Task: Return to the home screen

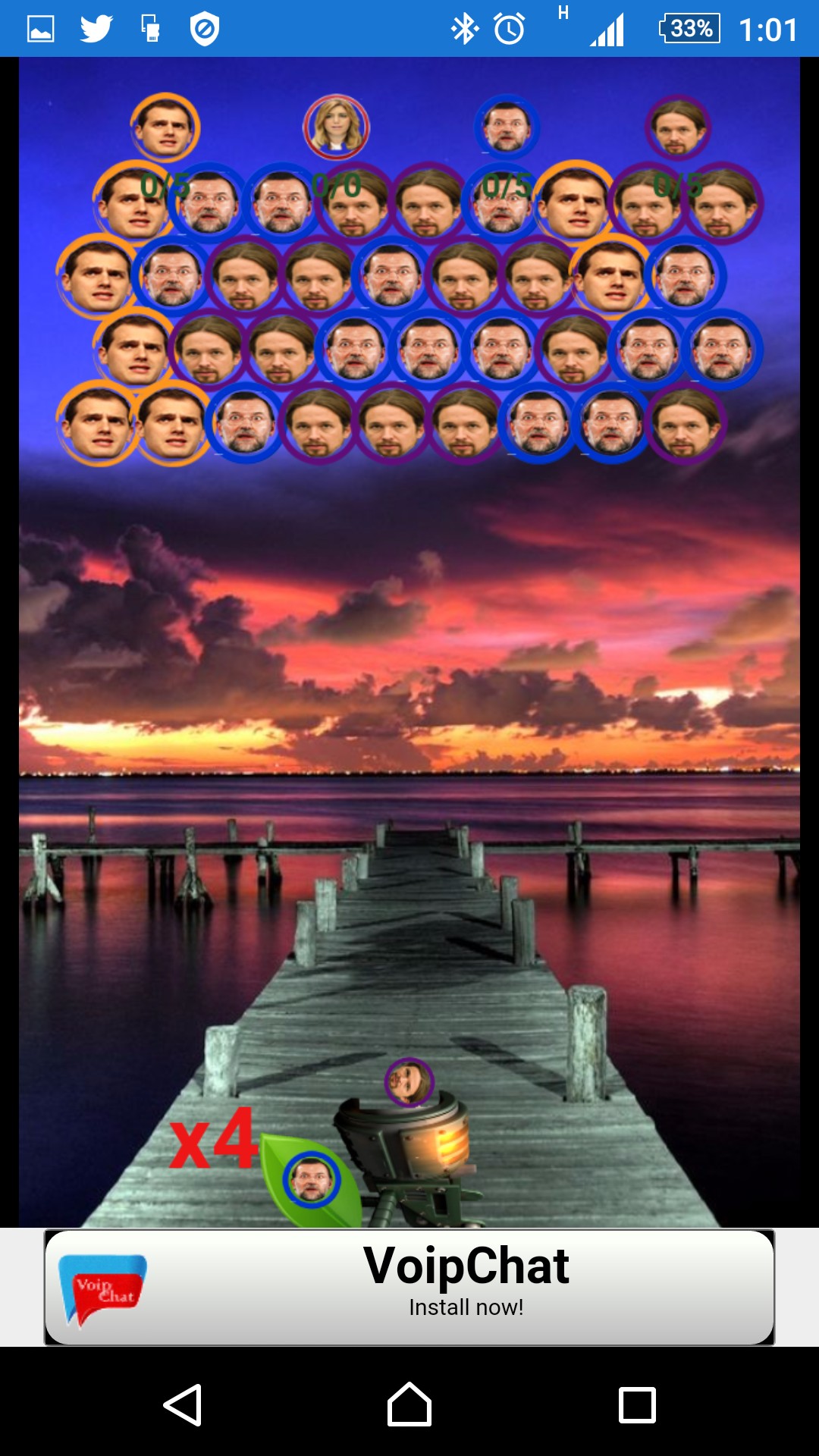Action: click(x=409, y=1405)
